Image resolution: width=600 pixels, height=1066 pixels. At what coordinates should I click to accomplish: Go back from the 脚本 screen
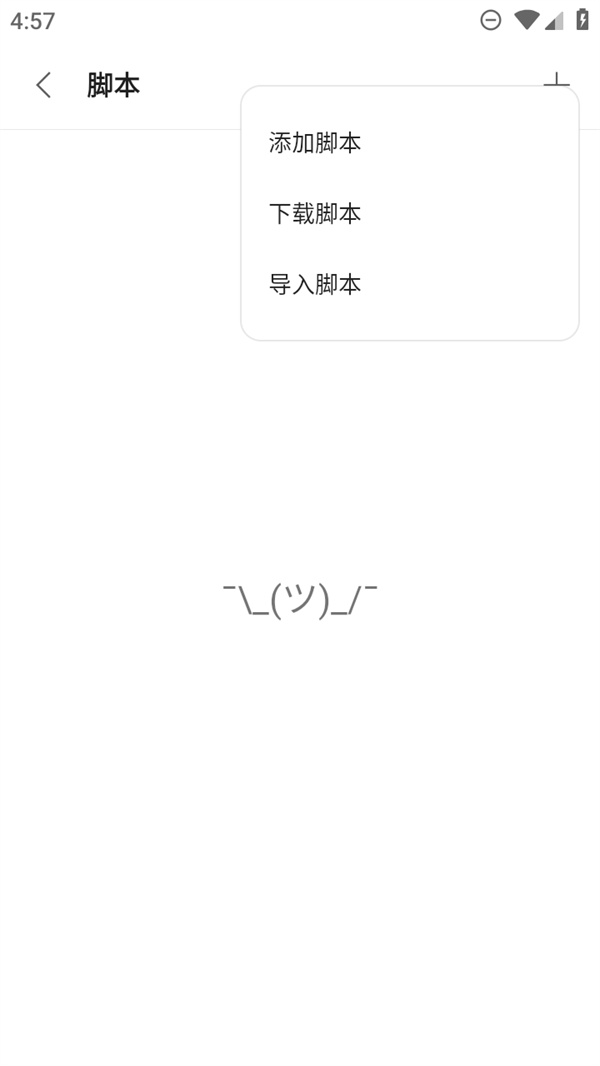43,85
